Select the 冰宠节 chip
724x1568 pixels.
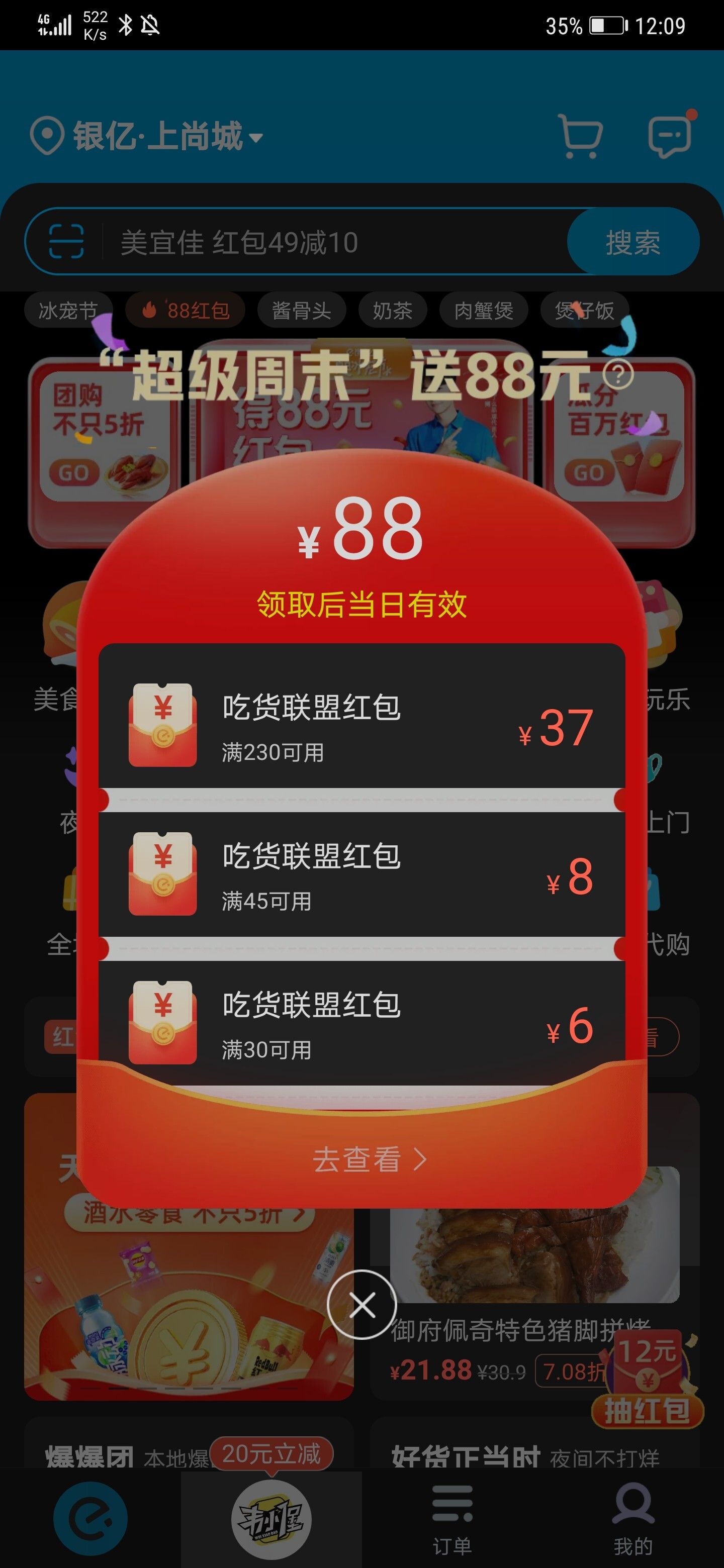[68, 311]
